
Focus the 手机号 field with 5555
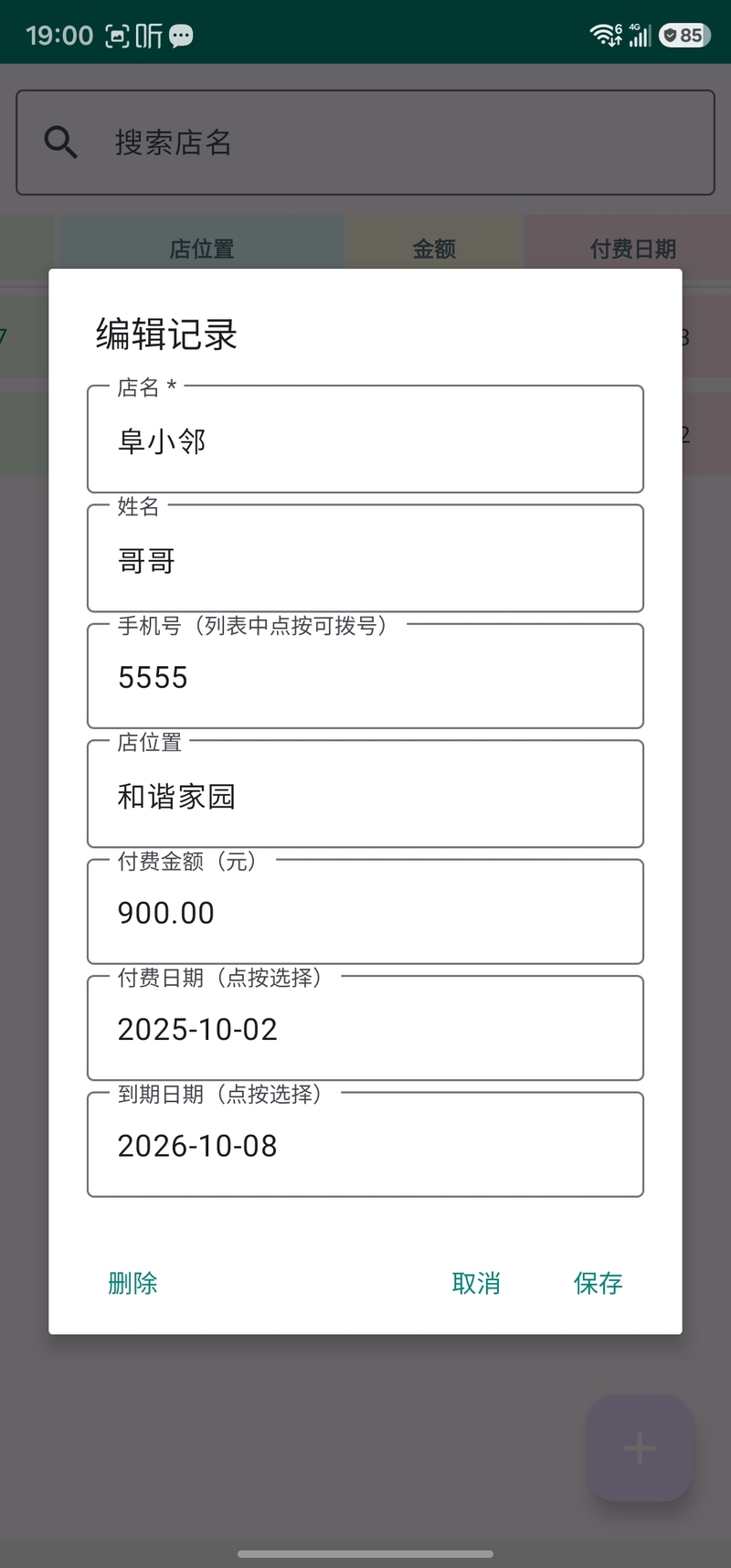(x=365, y=676)
